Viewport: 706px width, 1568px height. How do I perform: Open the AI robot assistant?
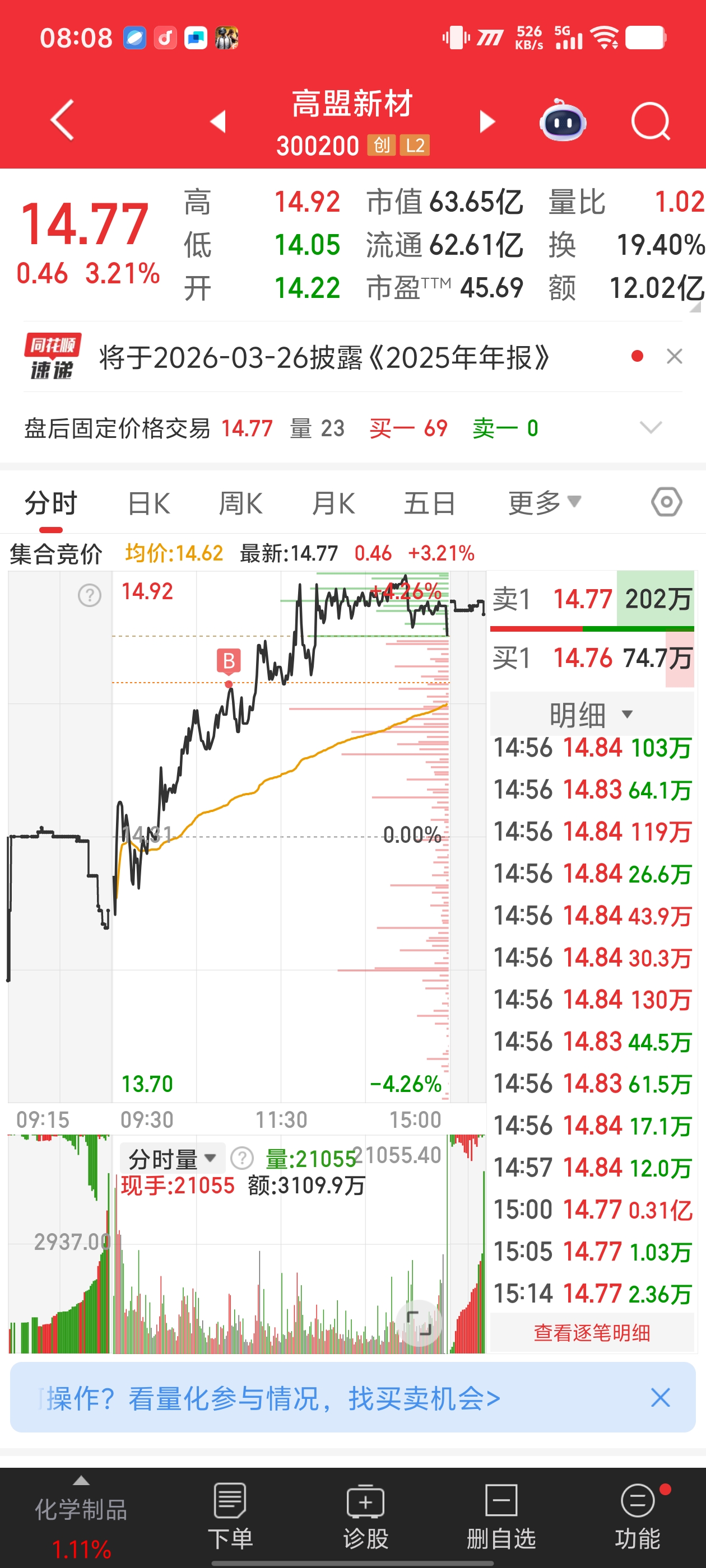point(562,121)
